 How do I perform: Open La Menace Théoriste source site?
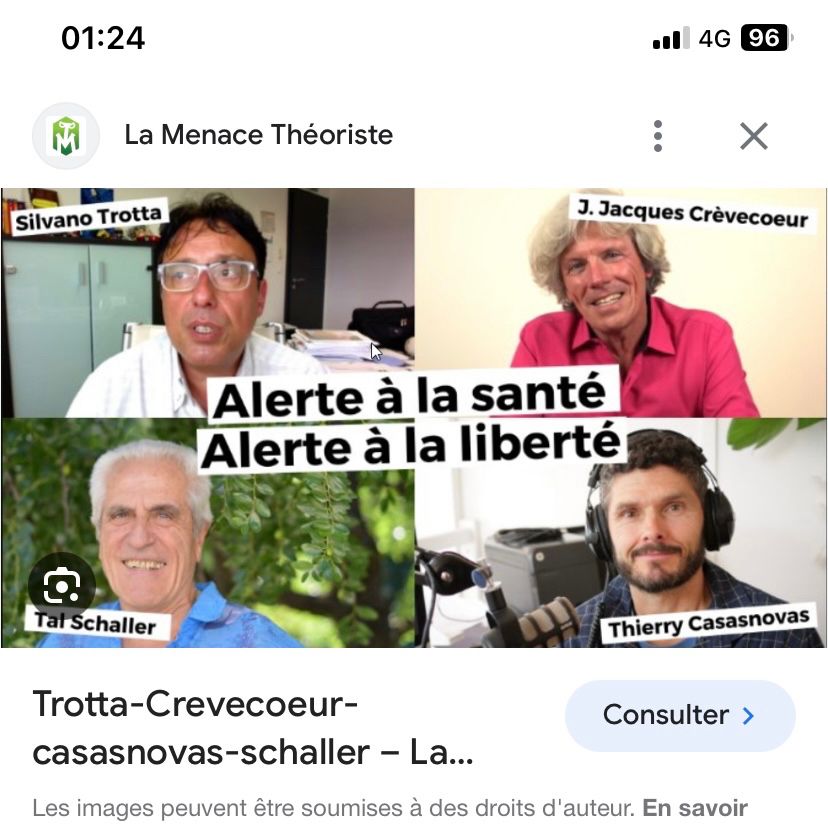[x=258, y=135]
